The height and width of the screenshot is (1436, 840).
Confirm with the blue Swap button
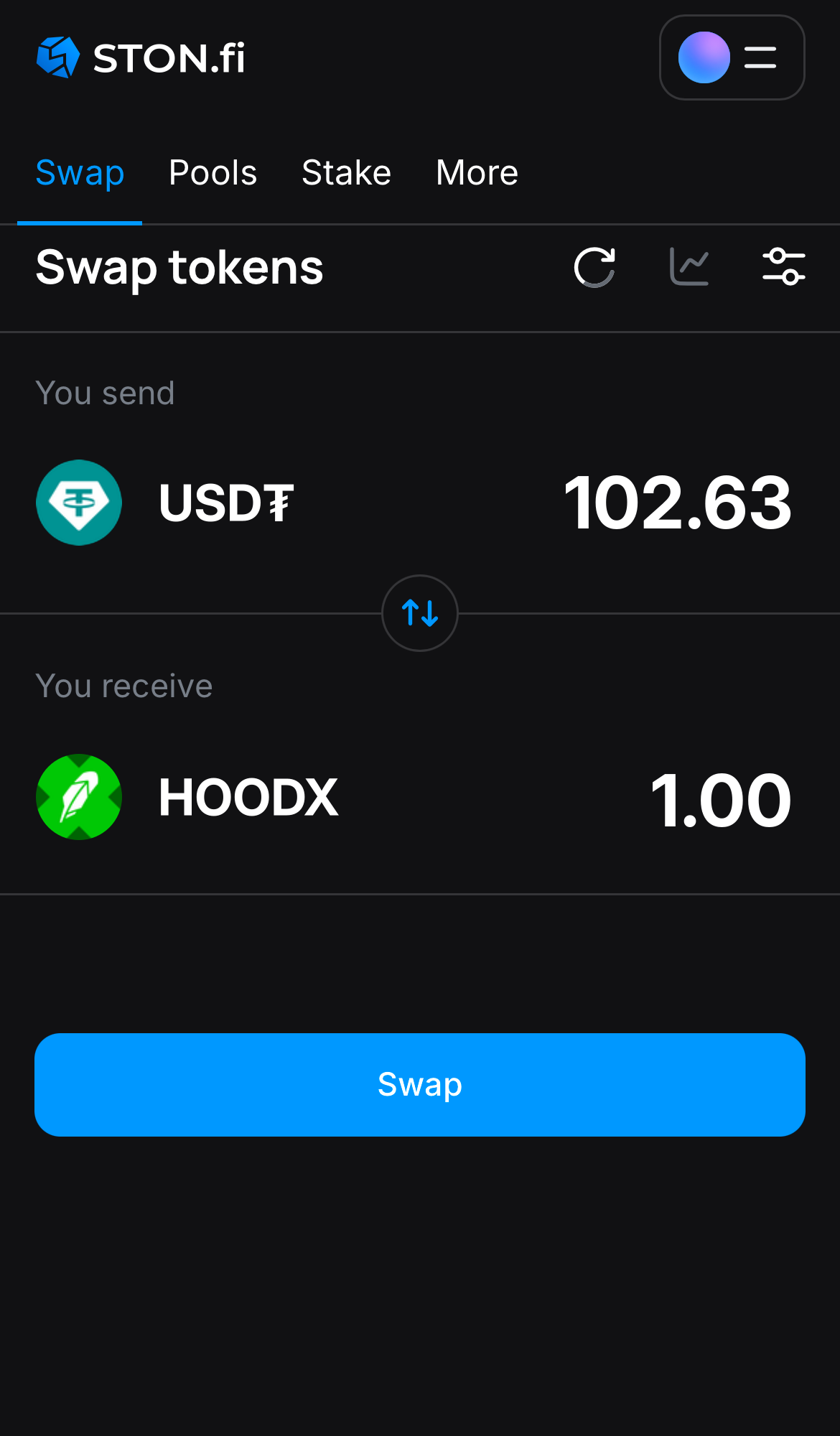[420, 1084]
